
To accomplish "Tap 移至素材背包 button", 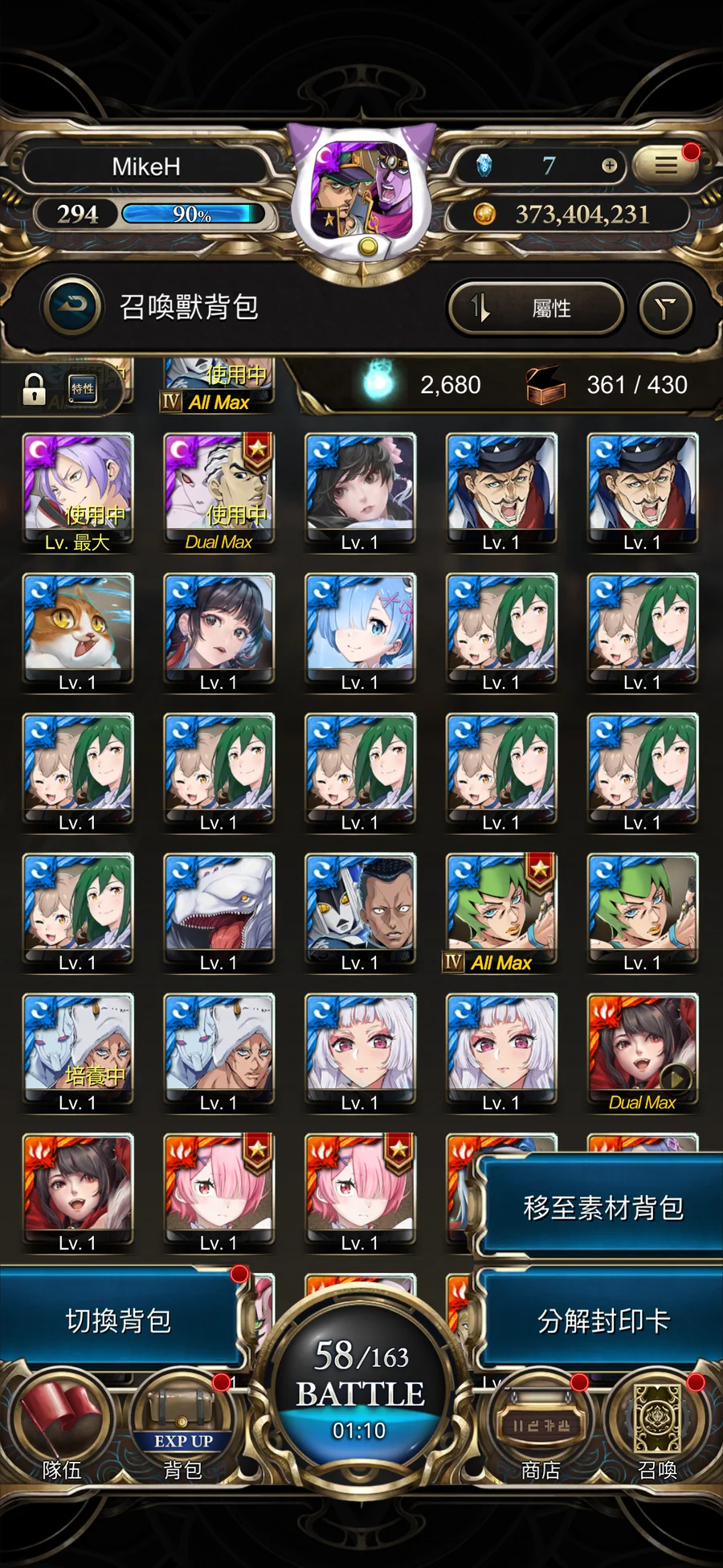I will coord(602,1207).
